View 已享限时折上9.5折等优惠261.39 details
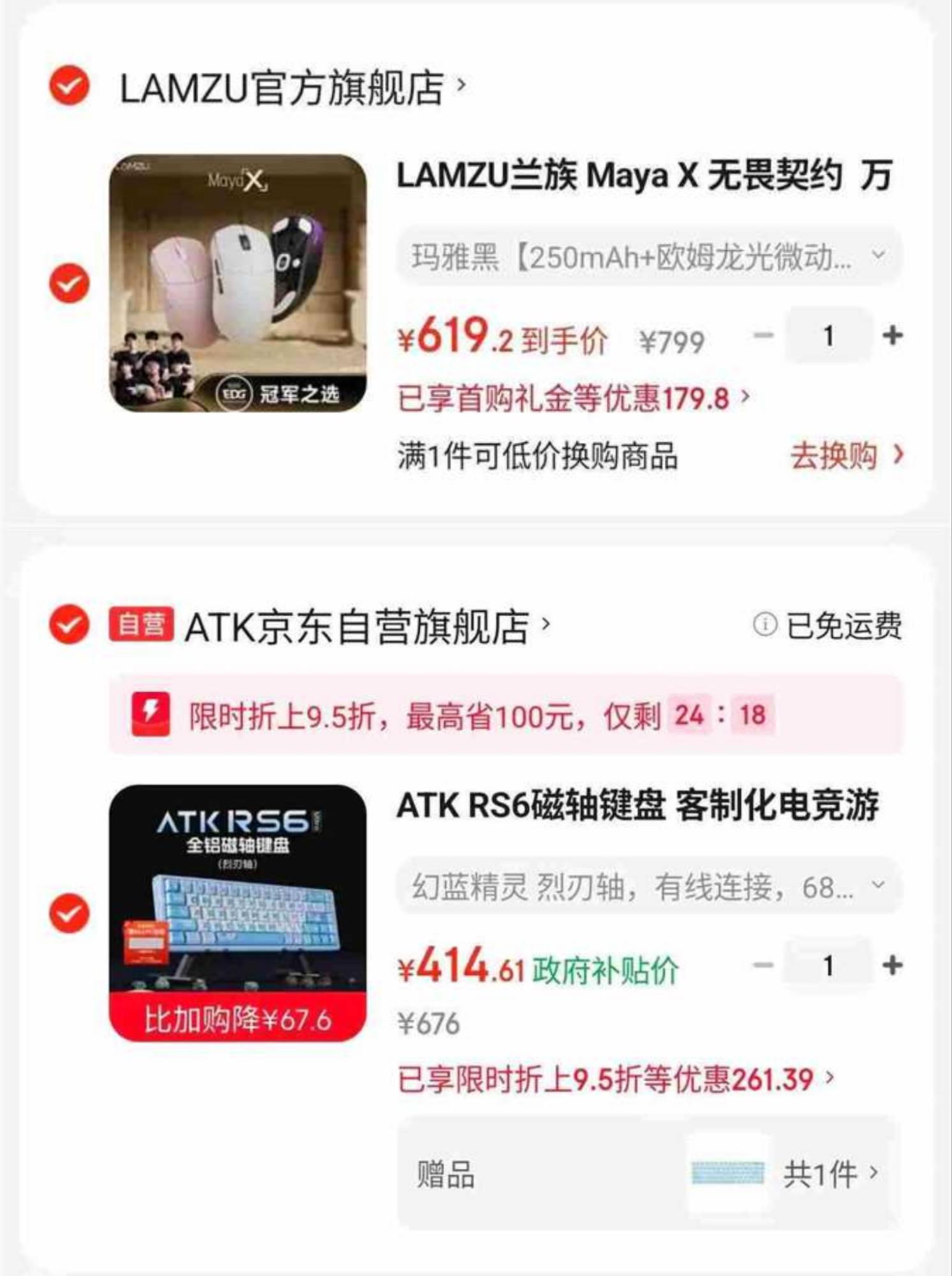Viewport: 952px width, 1276px height. (x=616, y=1079)
